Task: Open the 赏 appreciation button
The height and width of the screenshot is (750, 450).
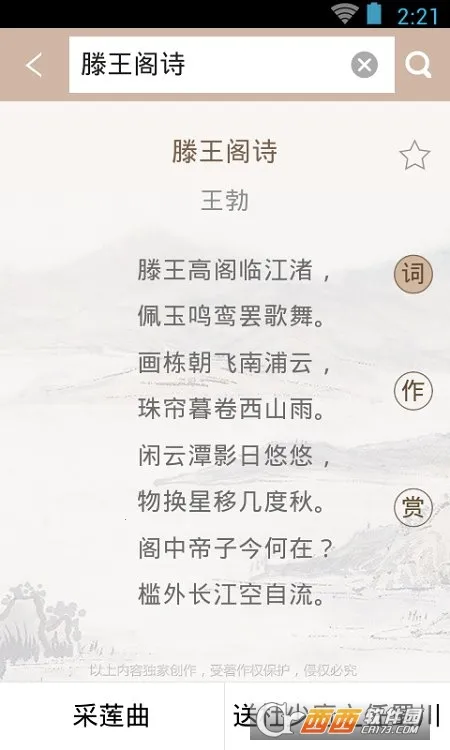Action: (x=413, y=507)
